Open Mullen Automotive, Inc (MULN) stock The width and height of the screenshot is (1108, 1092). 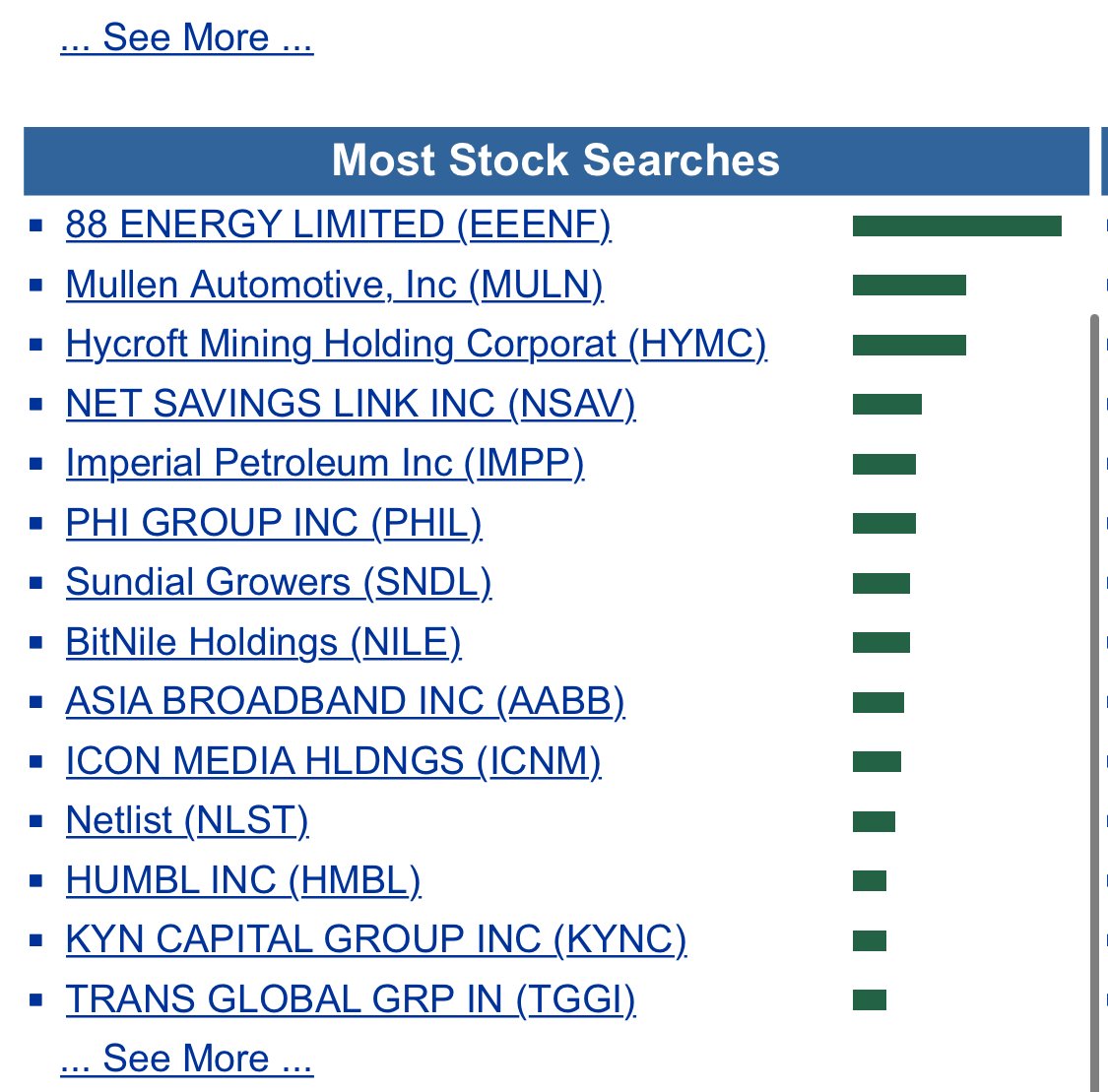pyautogui.click(x=334, y=286)
